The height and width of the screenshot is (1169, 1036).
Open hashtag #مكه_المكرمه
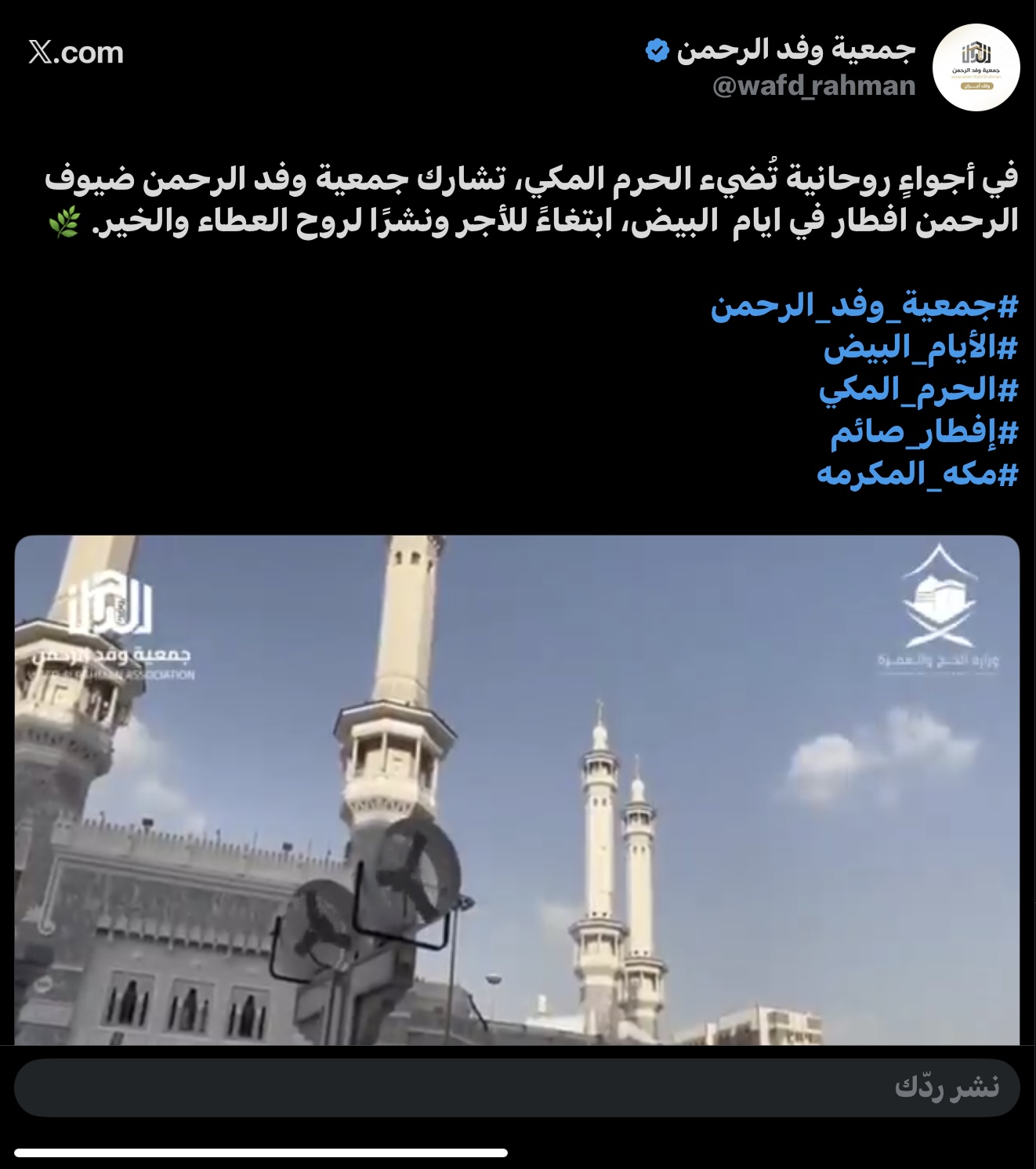(x=917, y=474)
